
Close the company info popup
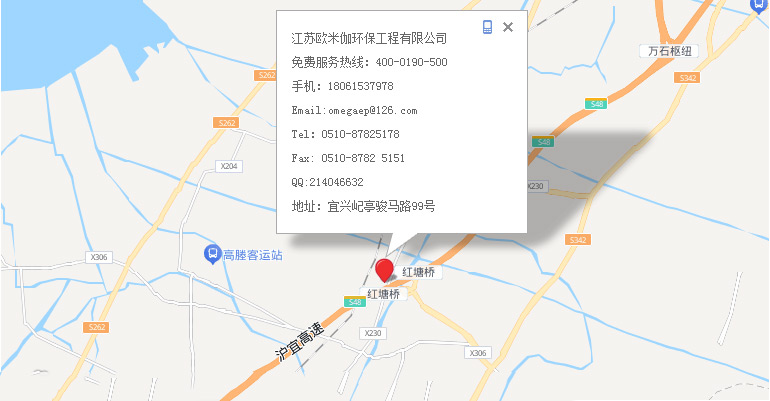point(508,27)
